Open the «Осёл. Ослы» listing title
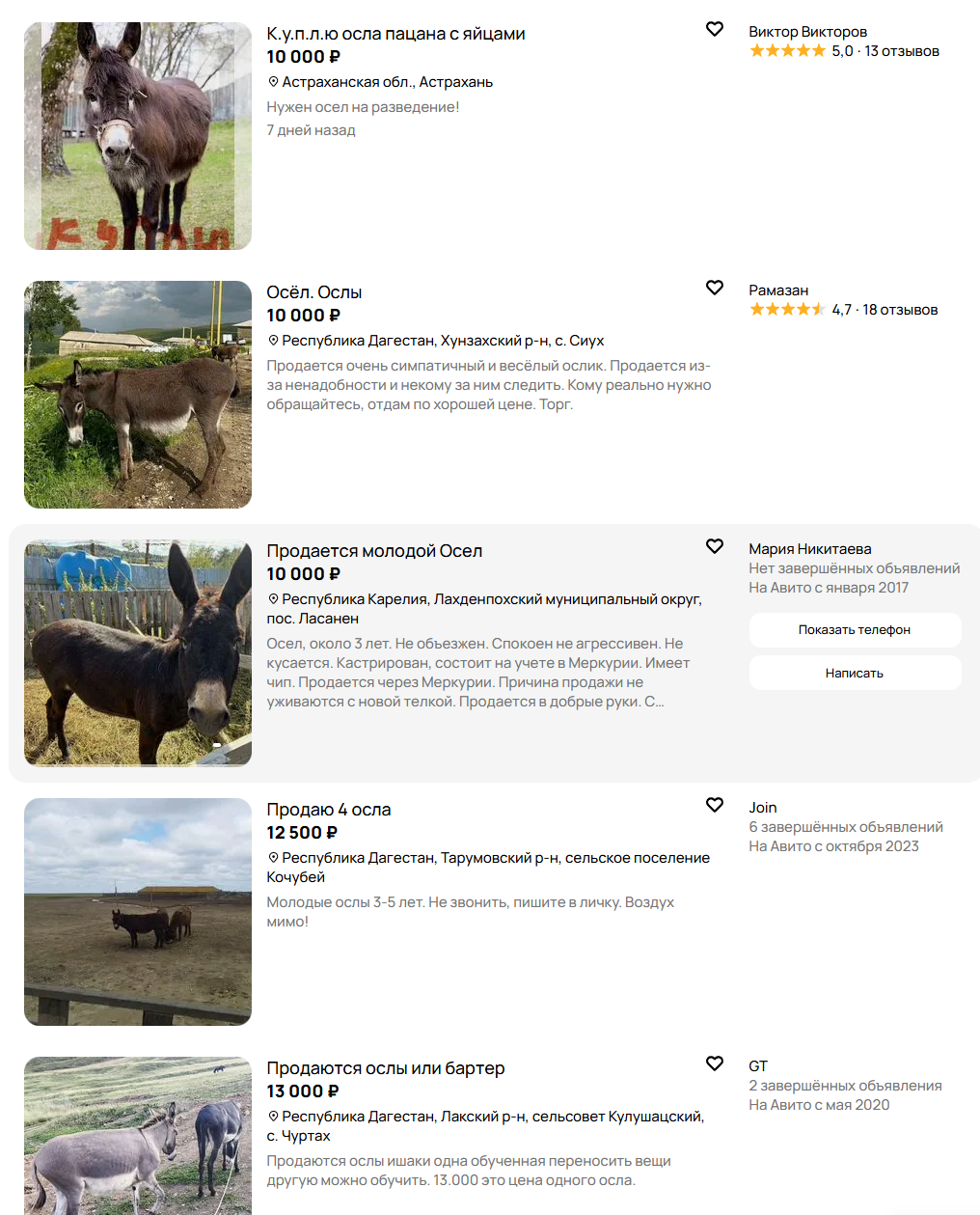980x1215 pixels. 313,292
